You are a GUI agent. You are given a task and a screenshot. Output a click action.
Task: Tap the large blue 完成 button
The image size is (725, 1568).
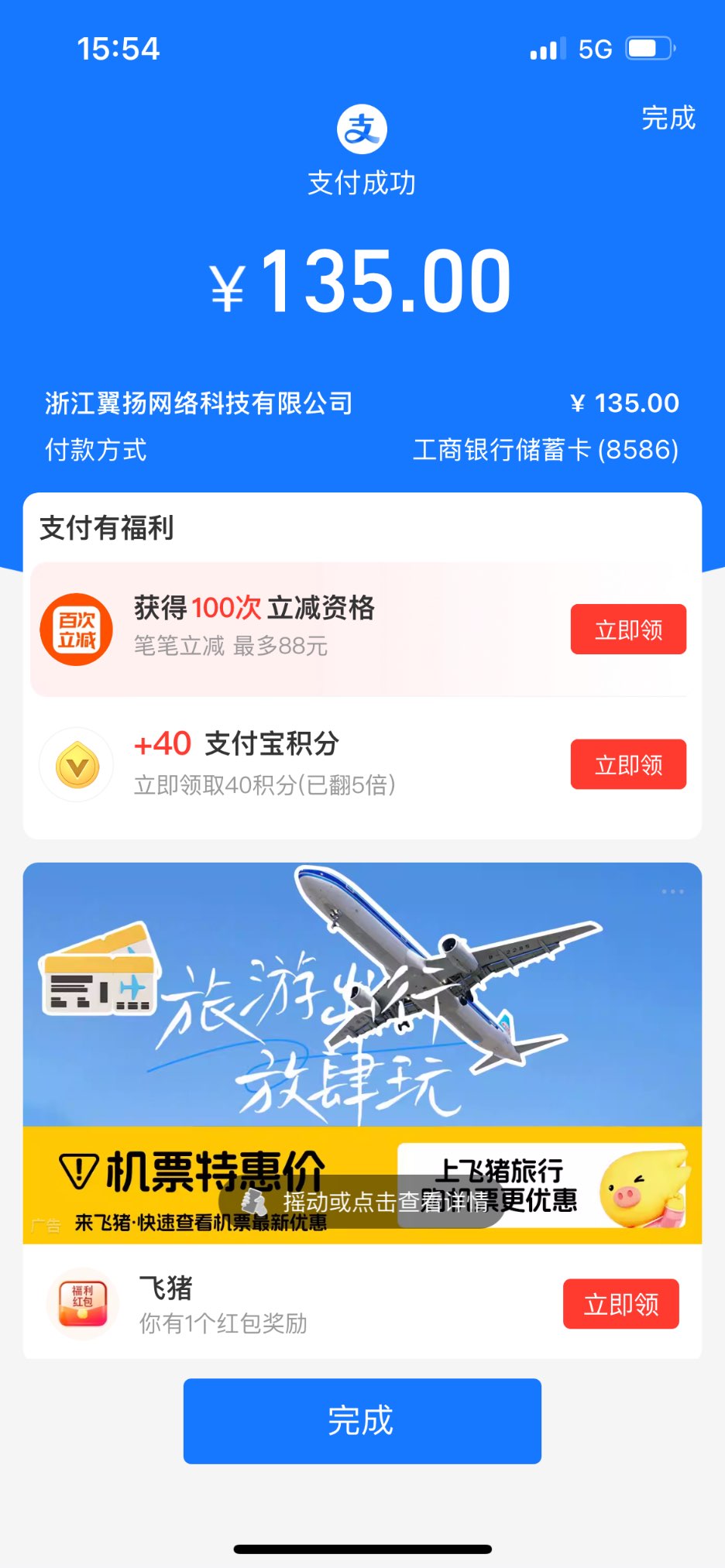(x=362, y=1421)
